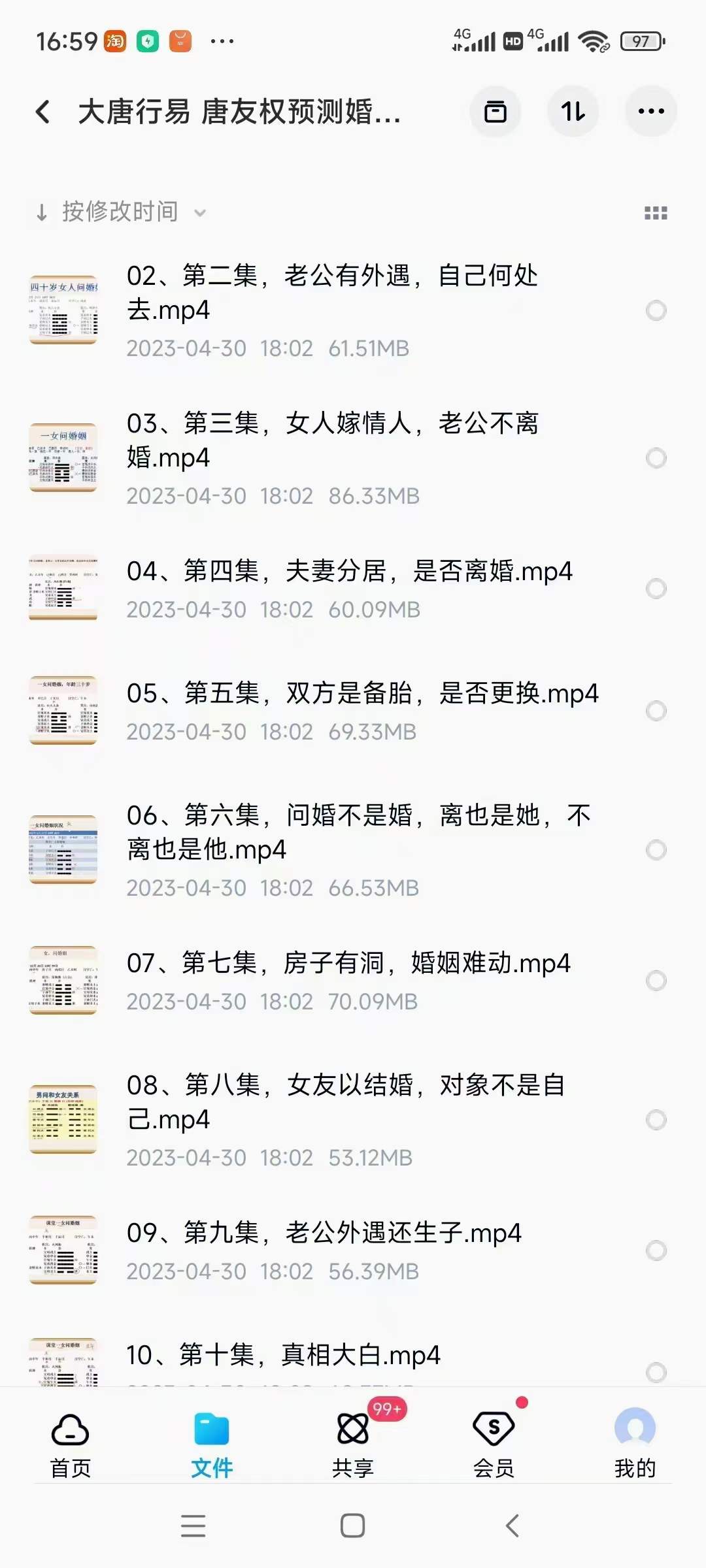Tap the back arrow in the title bar
The height and width of the screenshot is (1568, 706).
43,112
